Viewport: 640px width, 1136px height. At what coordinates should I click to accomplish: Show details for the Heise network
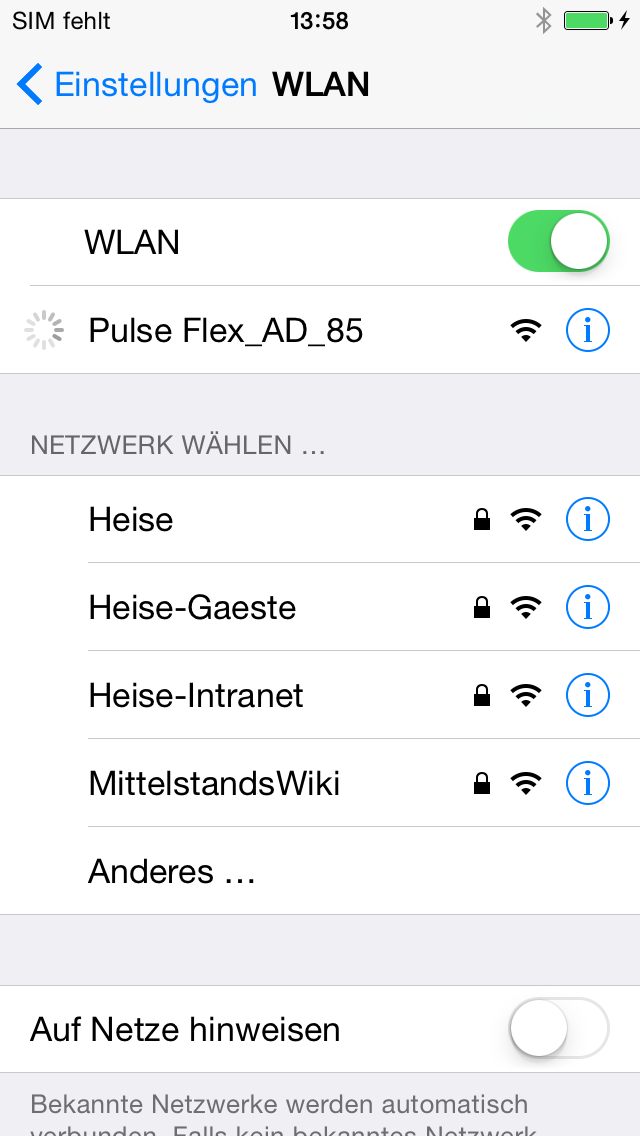[587, 520]
